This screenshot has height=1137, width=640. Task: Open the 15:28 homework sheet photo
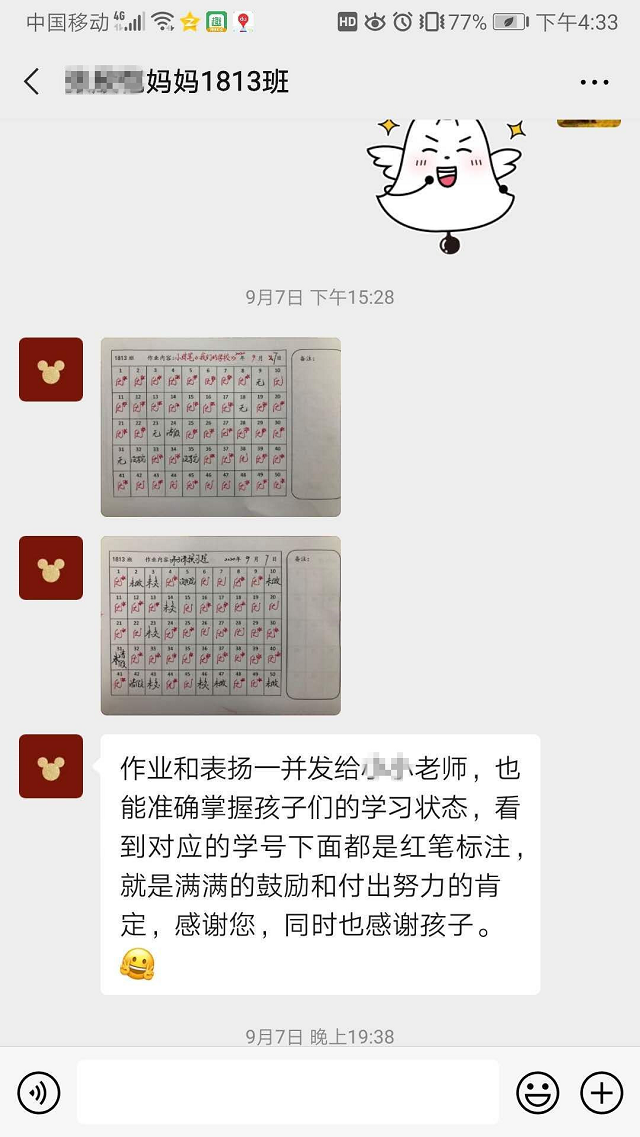pos(220,427)
